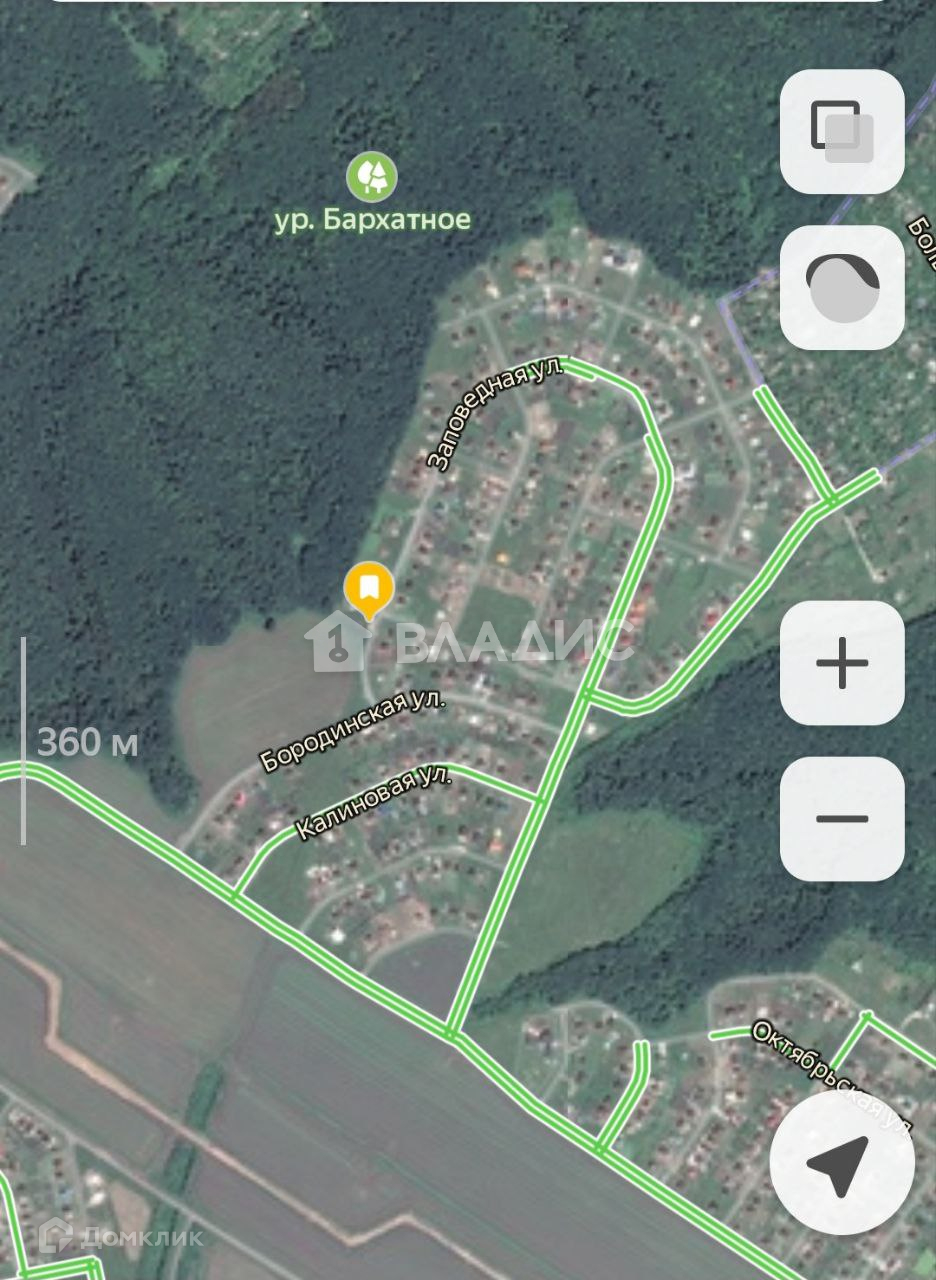This screenshot has height=1280, width=936.
Task: Zoom in with the plus button
Action: [842, 663]
